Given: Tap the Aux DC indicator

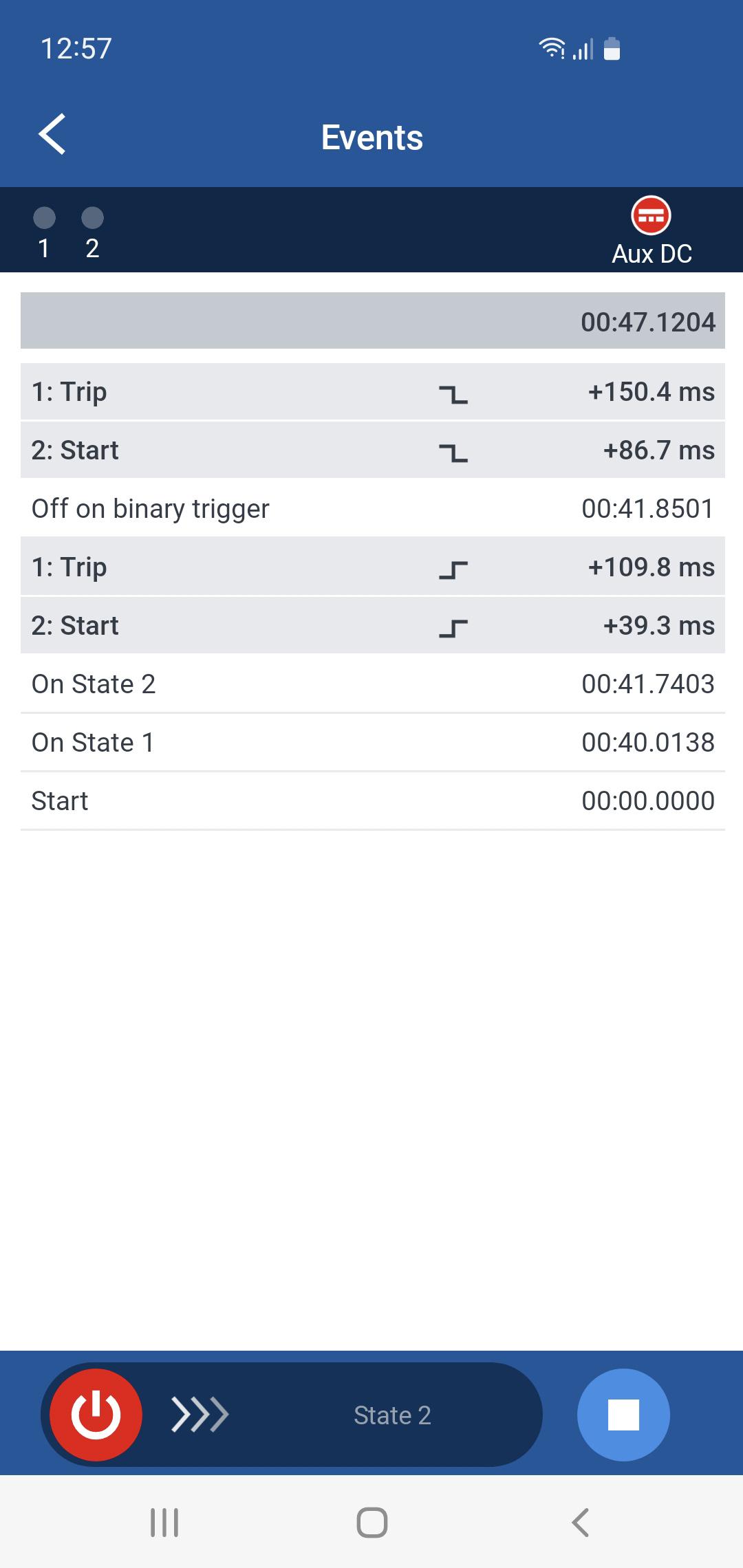Looking at the screenshot, I should pos(652,232).
